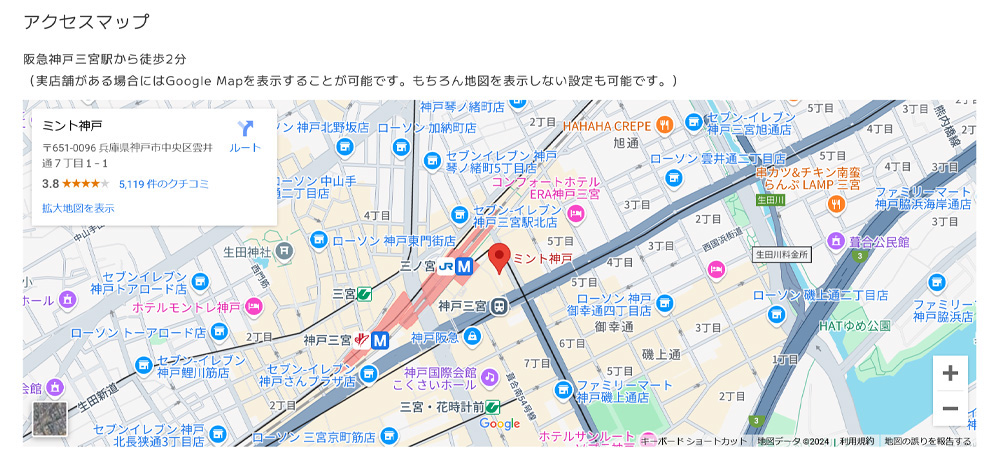
Task: Zoom out on the map
Action: (950, 408)
